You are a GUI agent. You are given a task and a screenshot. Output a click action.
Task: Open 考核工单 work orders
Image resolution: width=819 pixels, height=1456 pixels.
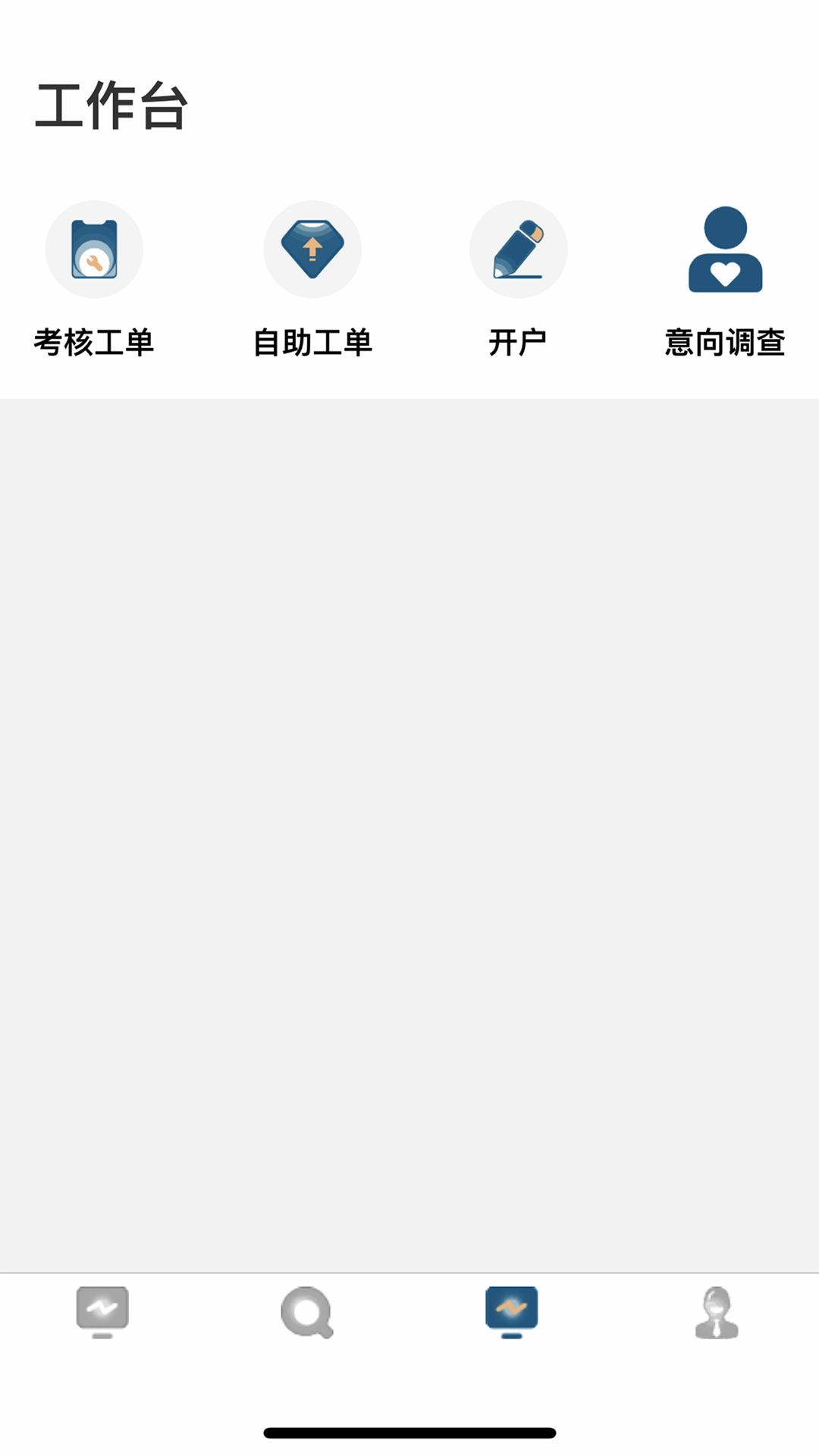pyautogui.click(x=94, y=249)
